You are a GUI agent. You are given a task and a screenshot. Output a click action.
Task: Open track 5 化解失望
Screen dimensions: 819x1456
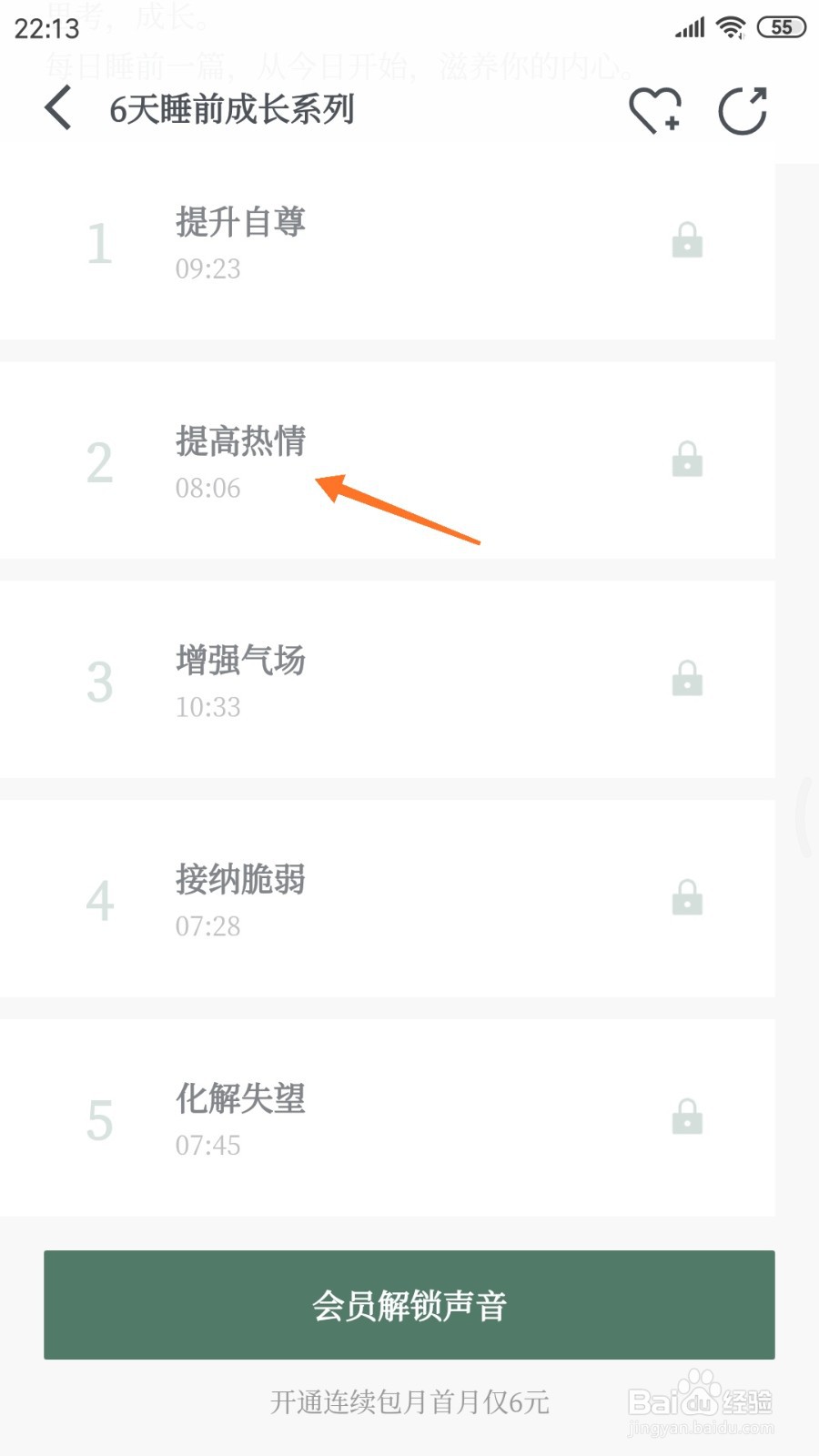[x=241, y=1101]
